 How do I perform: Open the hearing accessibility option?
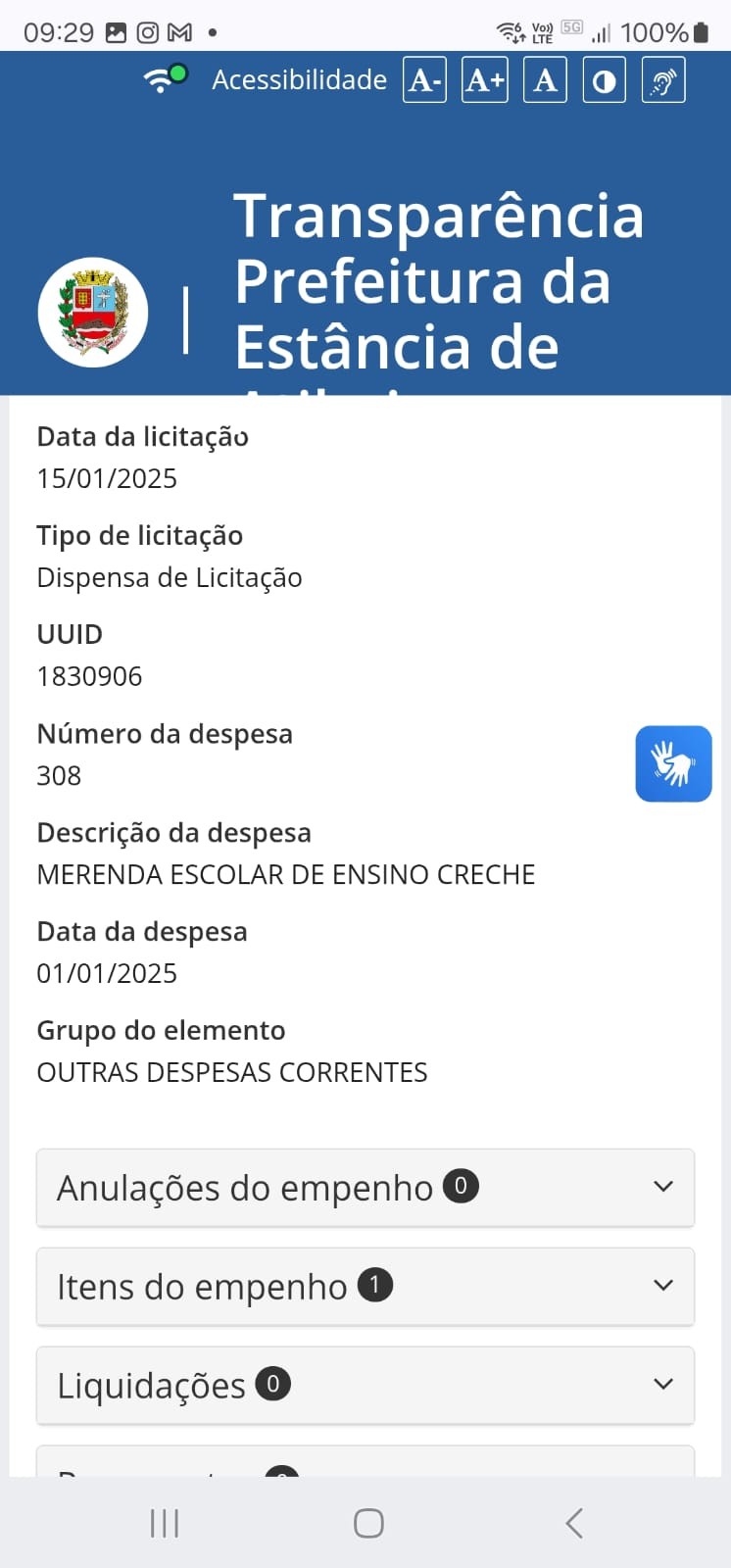click(663, 80)
